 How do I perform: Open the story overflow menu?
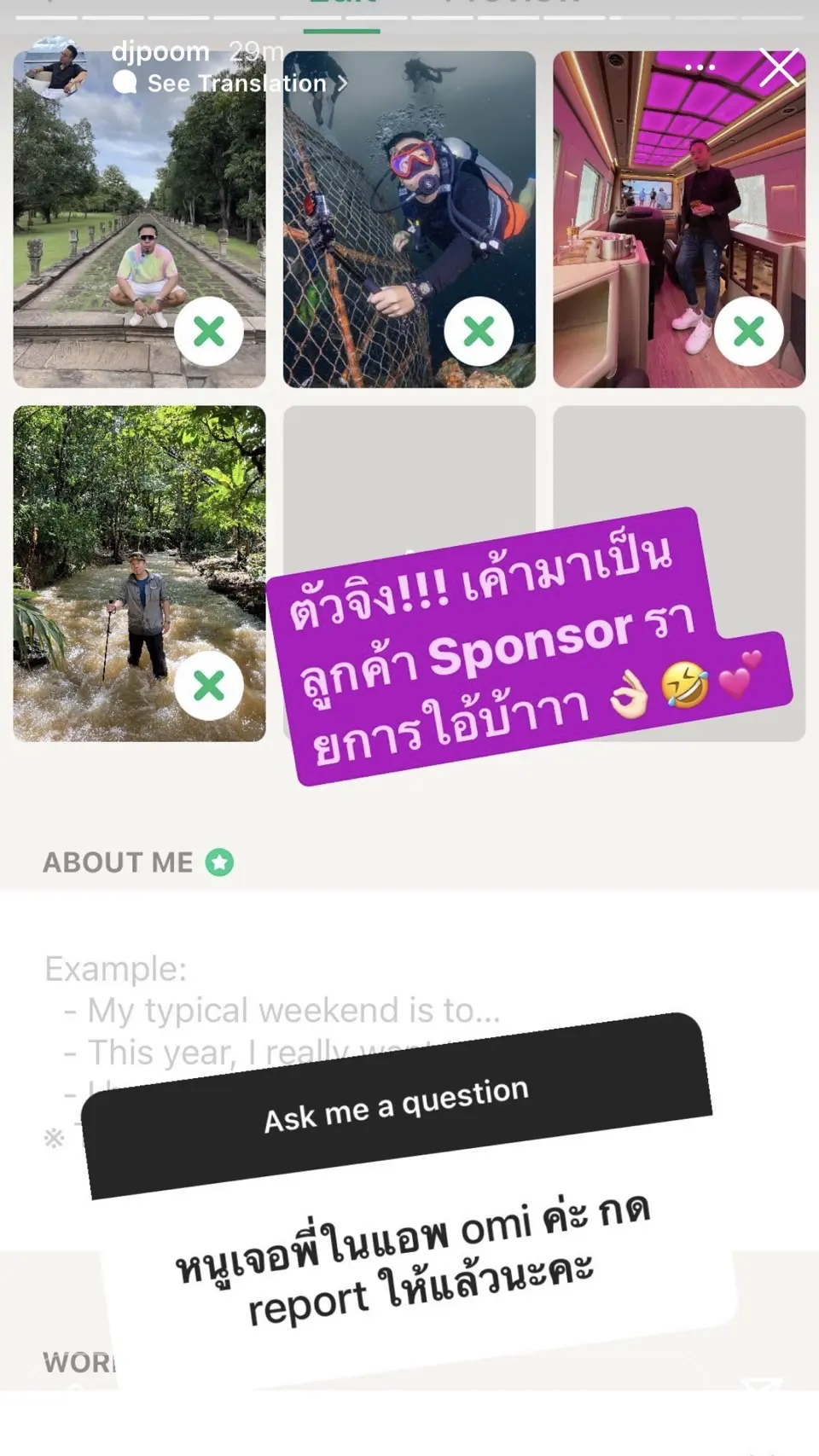coord(700,67)
